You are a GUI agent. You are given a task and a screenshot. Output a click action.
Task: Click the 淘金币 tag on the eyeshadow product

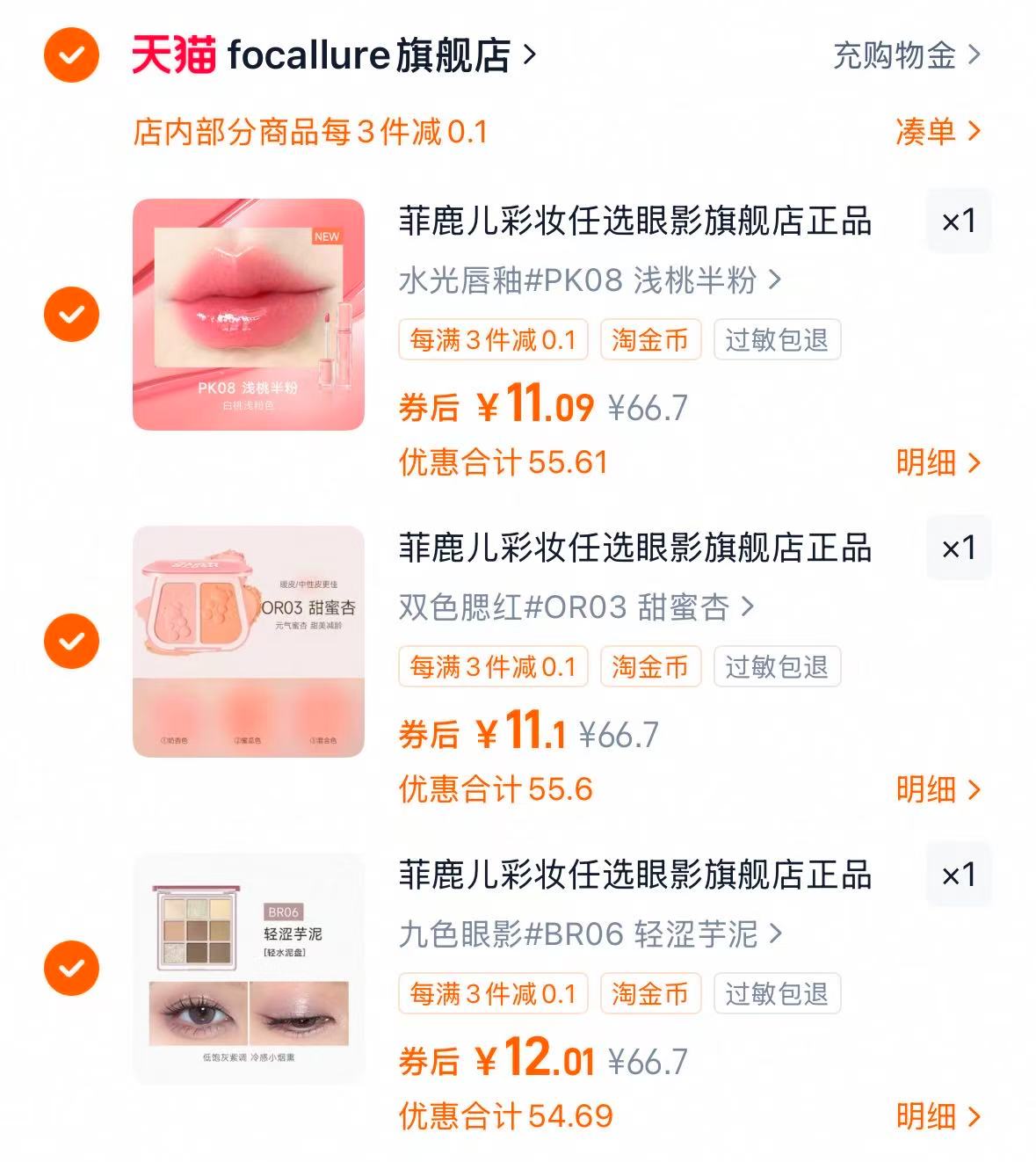(x=649, y=994)
